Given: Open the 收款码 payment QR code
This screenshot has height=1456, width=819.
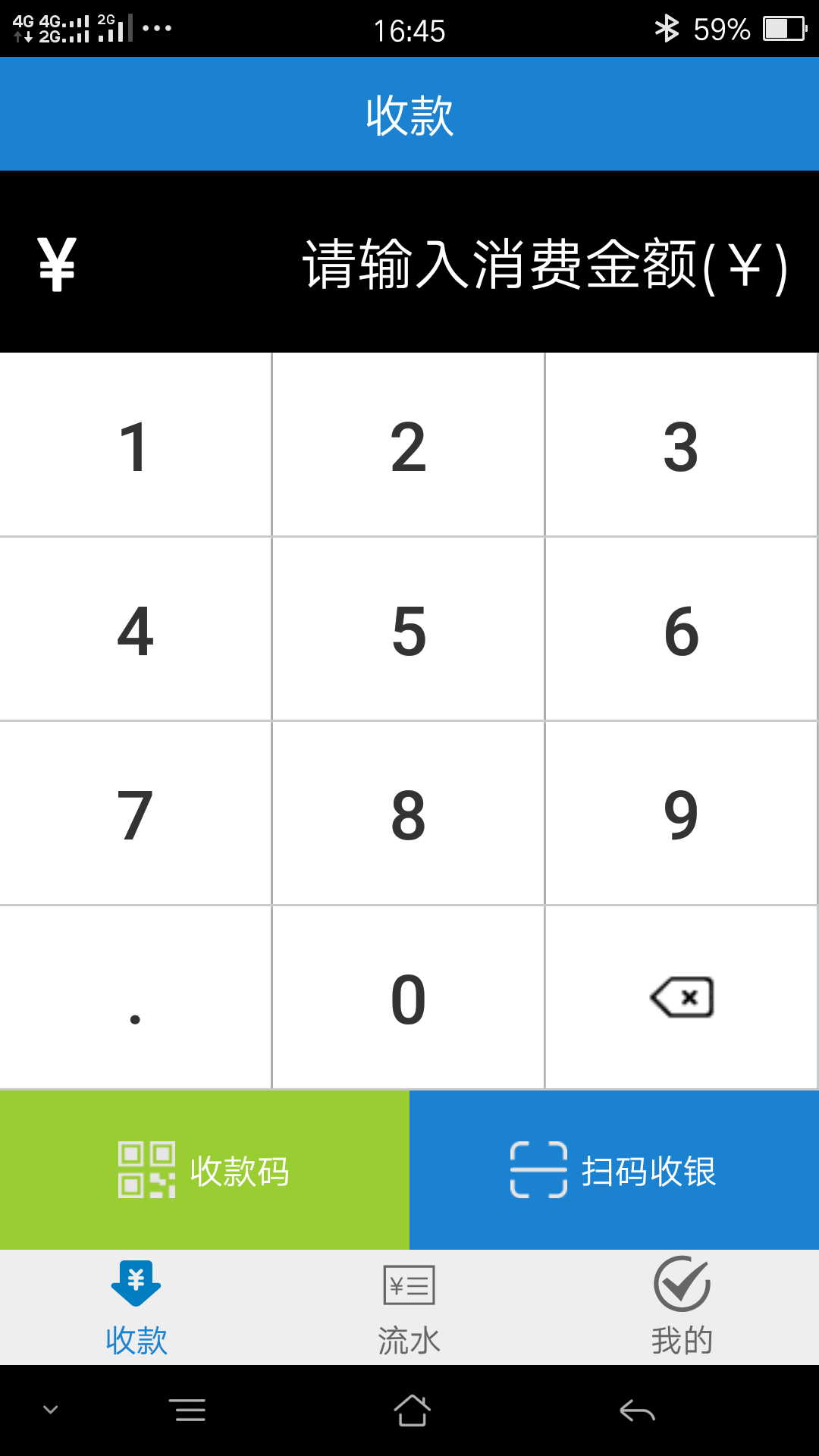Looking at the screenshot, I should (204, 1170).
